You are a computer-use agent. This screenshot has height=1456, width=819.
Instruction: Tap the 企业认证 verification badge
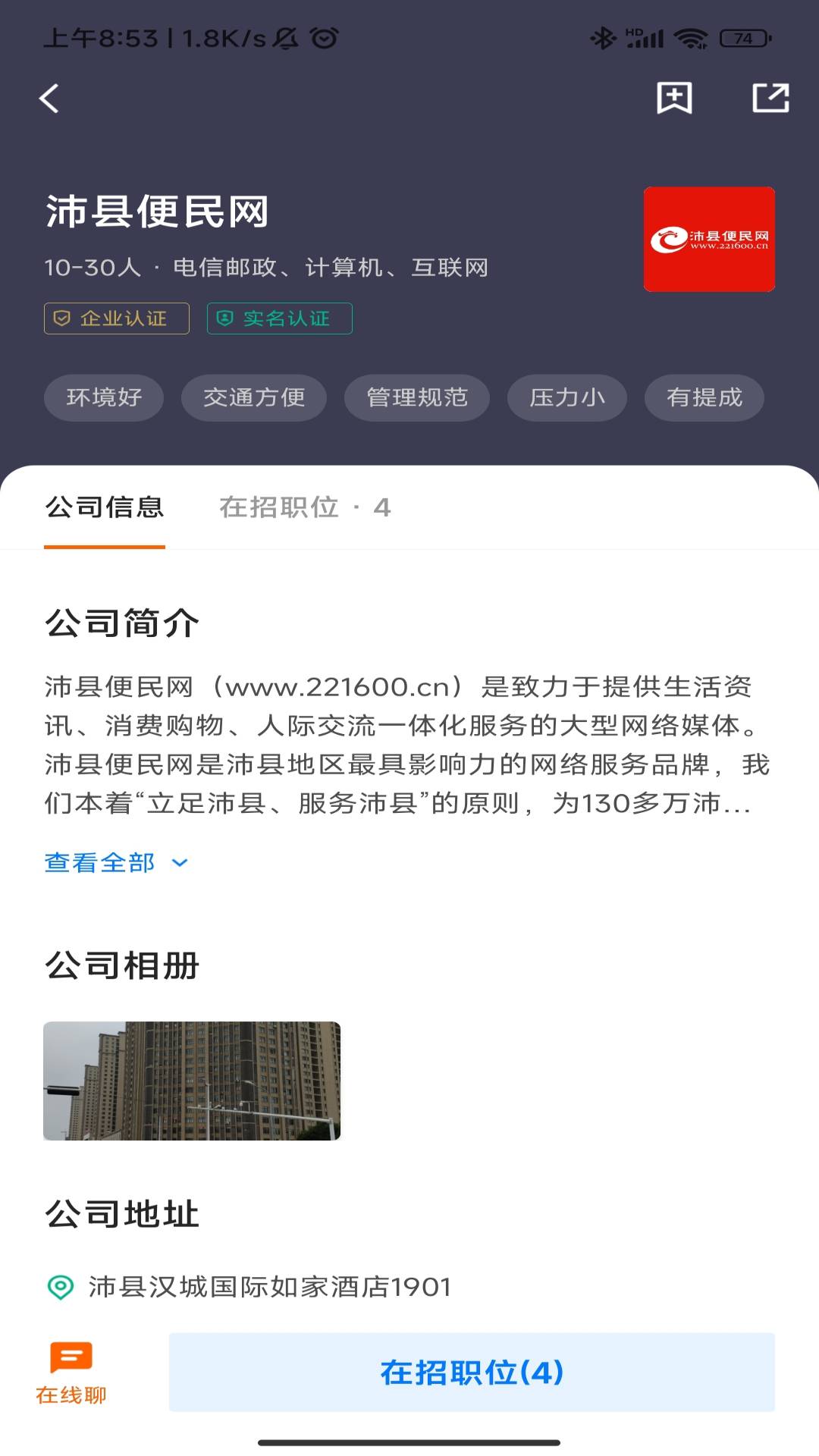[115, 318]
